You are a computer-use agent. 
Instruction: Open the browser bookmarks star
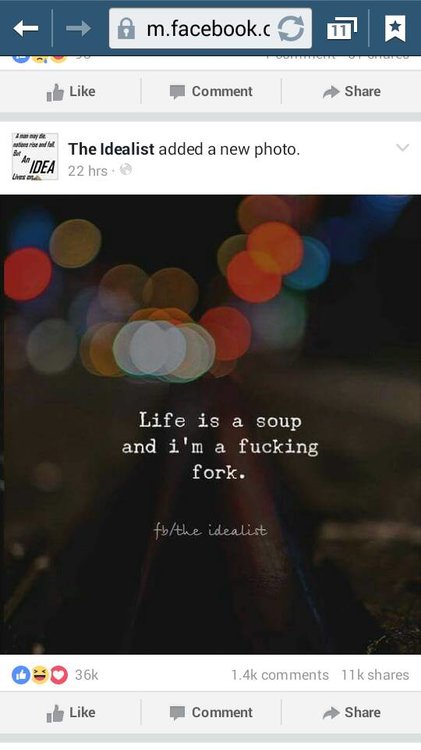click(395, 29)
